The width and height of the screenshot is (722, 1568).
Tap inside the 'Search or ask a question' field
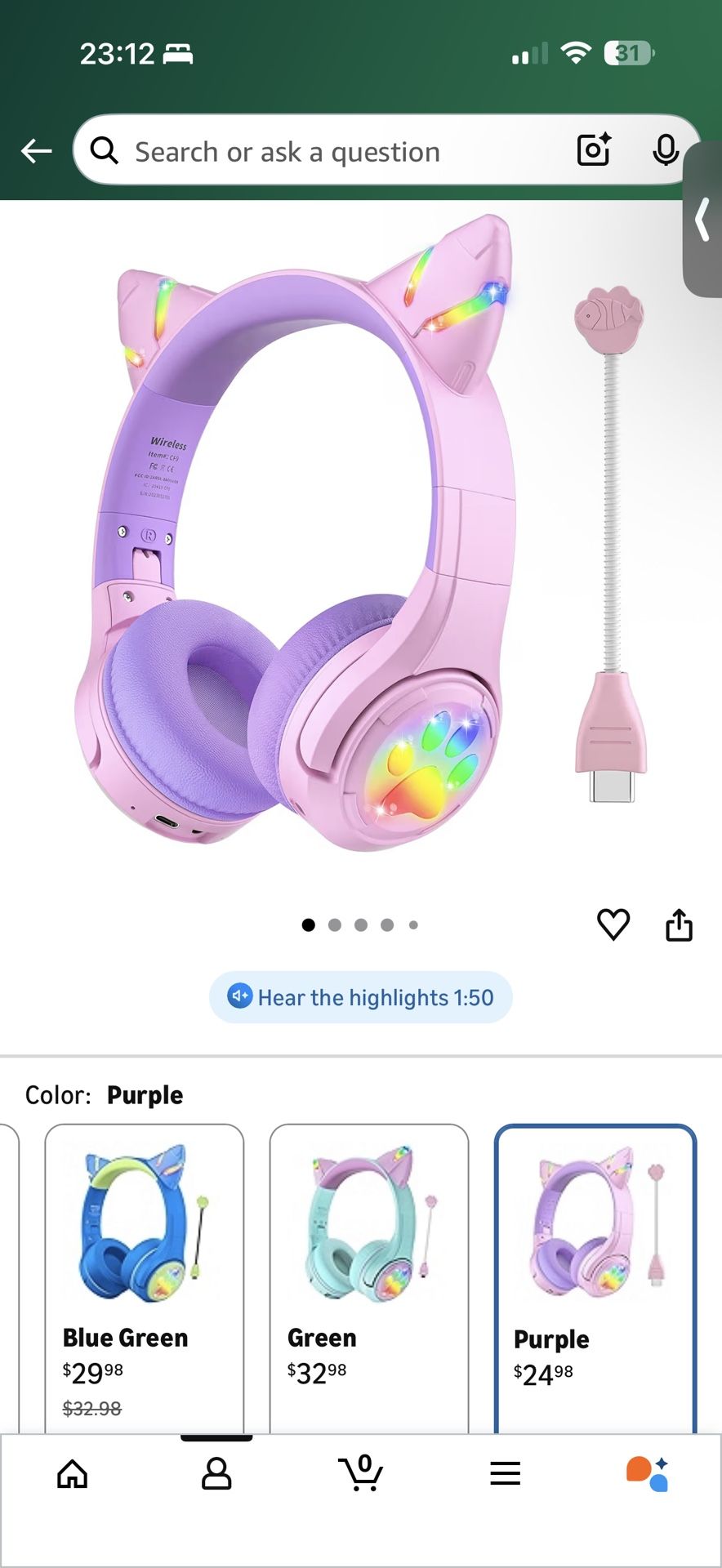286,150
